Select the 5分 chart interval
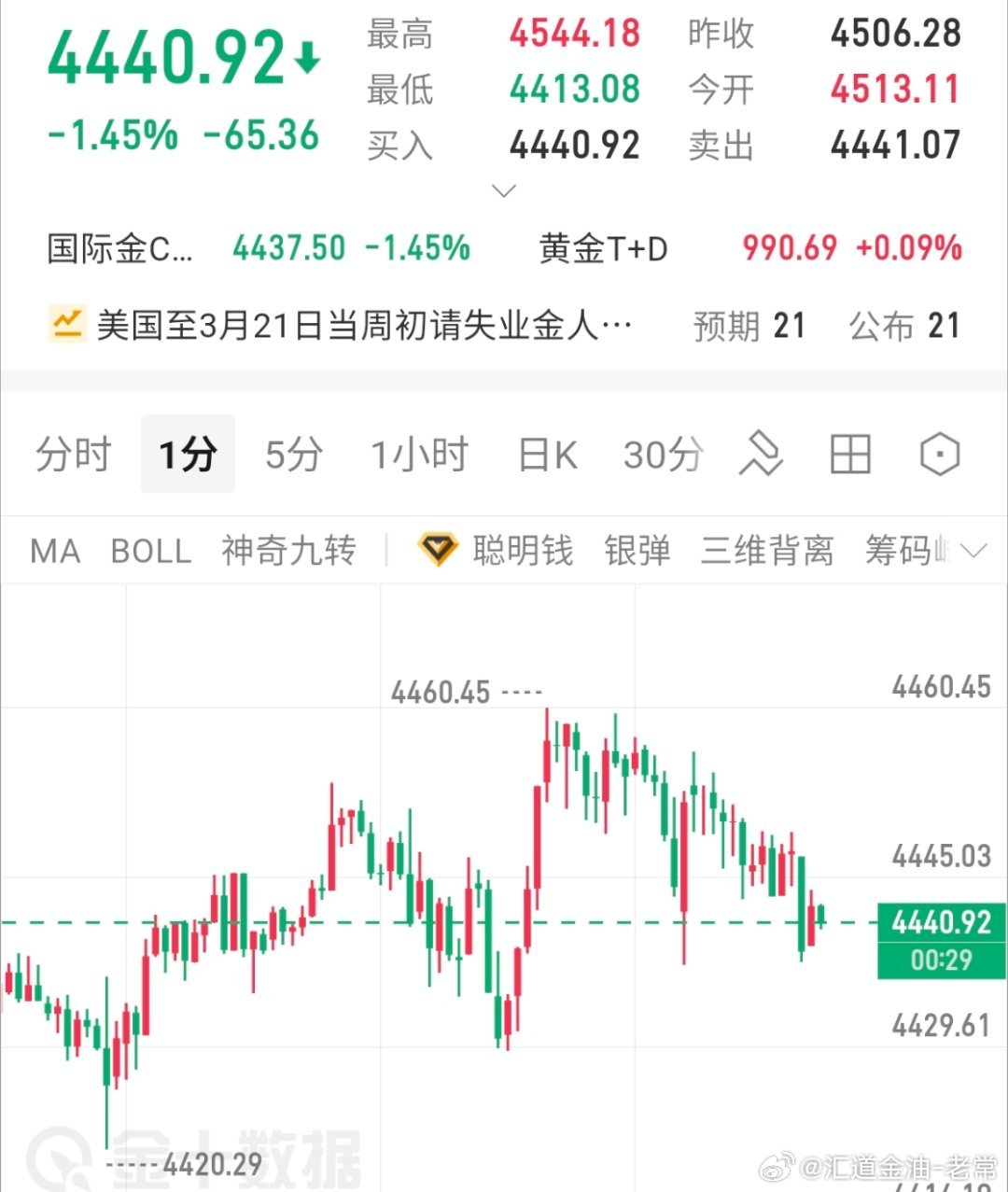The image size is (1008, 1192). [x=292, y=455]
